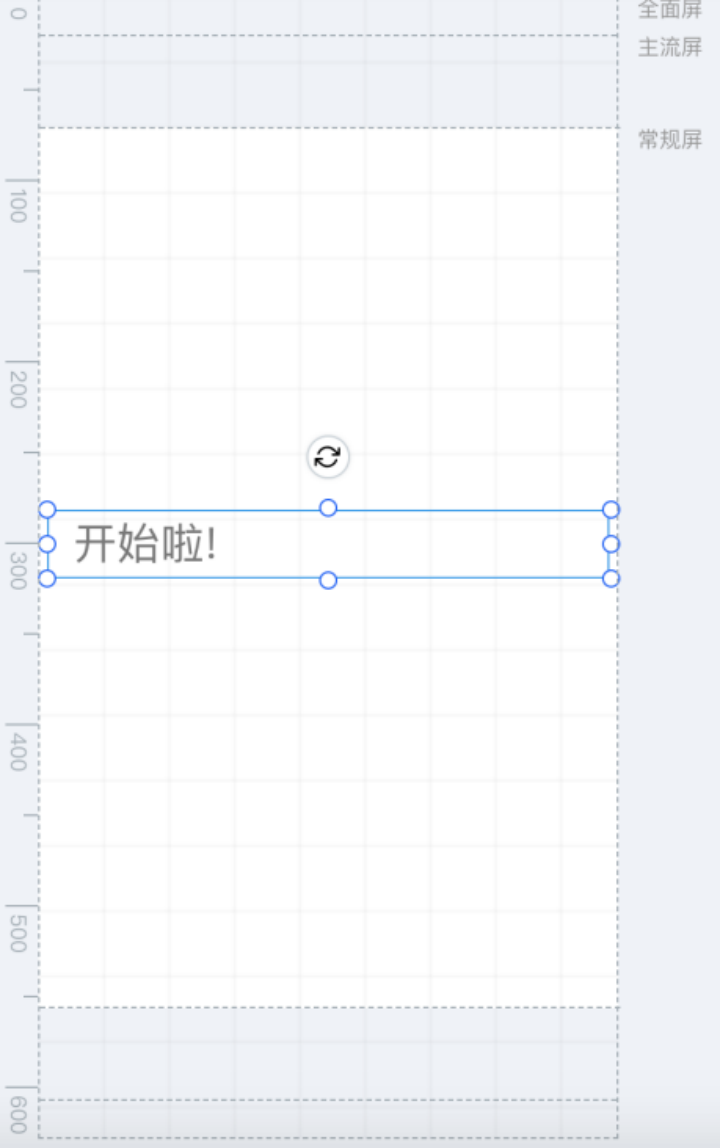
Task: Tap the text box's bottom-left corner handle
Action: 47,578
